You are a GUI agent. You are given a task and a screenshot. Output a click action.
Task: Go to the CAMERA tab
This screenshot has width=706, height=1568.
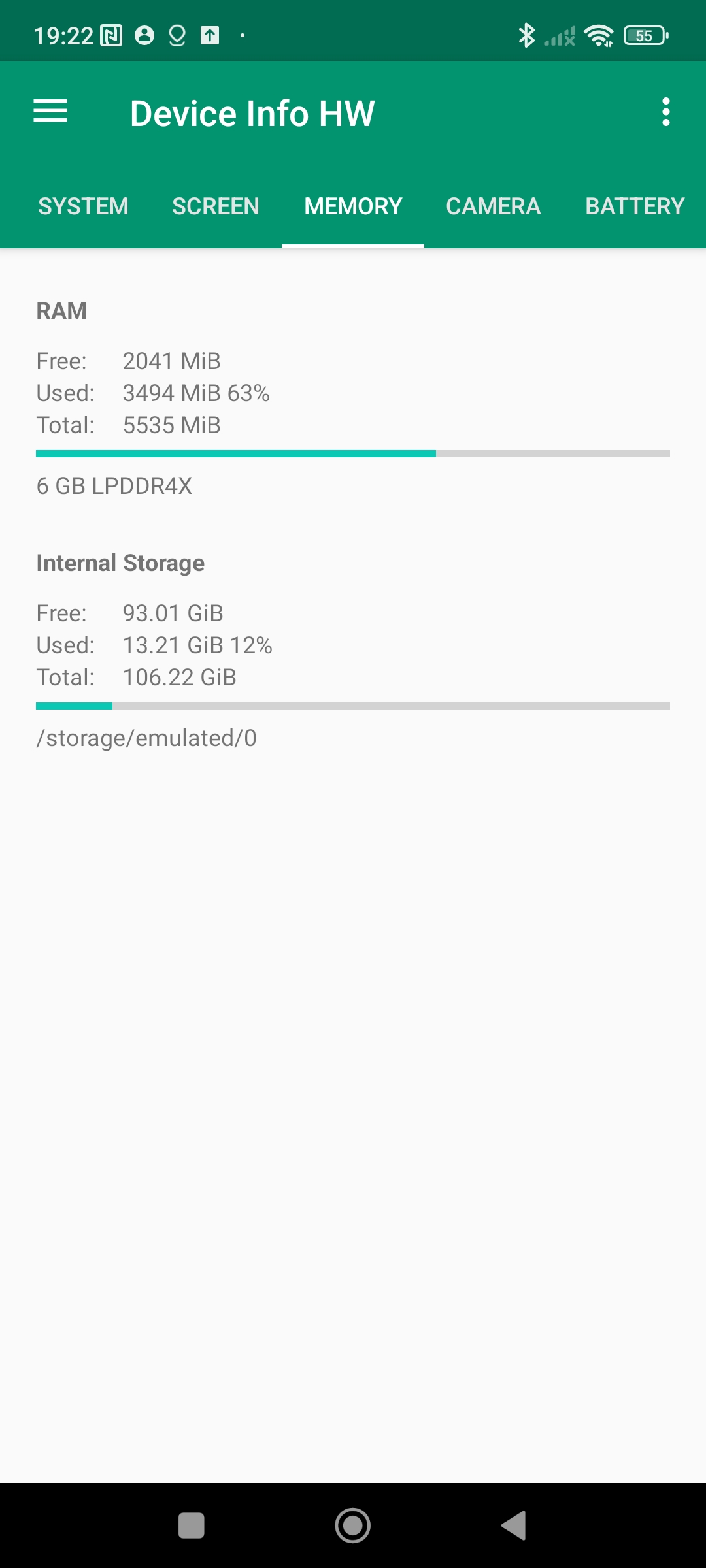pos(493,206)
